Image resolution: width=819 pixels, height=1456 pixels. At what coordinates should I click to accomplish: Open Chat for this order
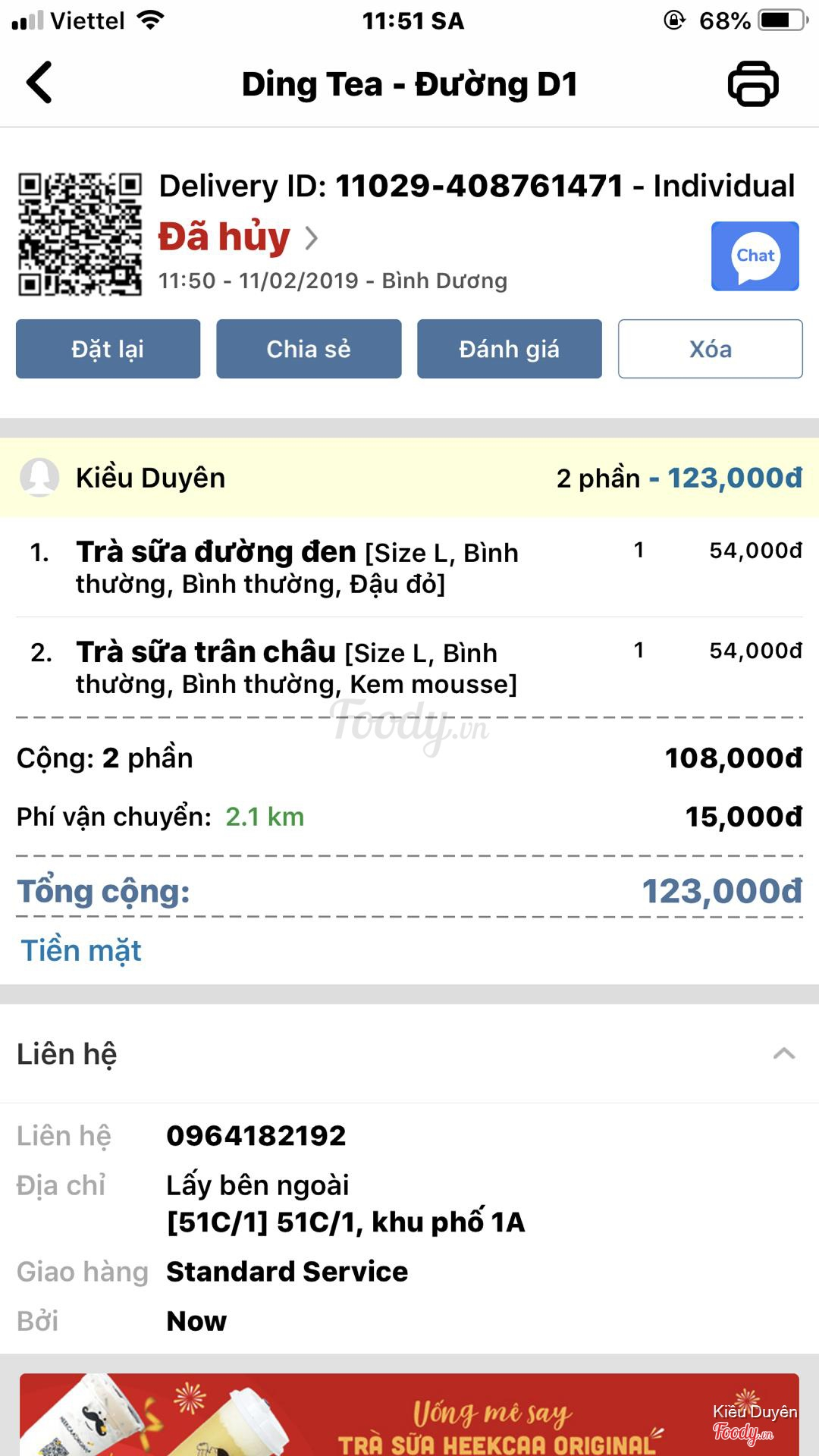click(x=755, y=256)
